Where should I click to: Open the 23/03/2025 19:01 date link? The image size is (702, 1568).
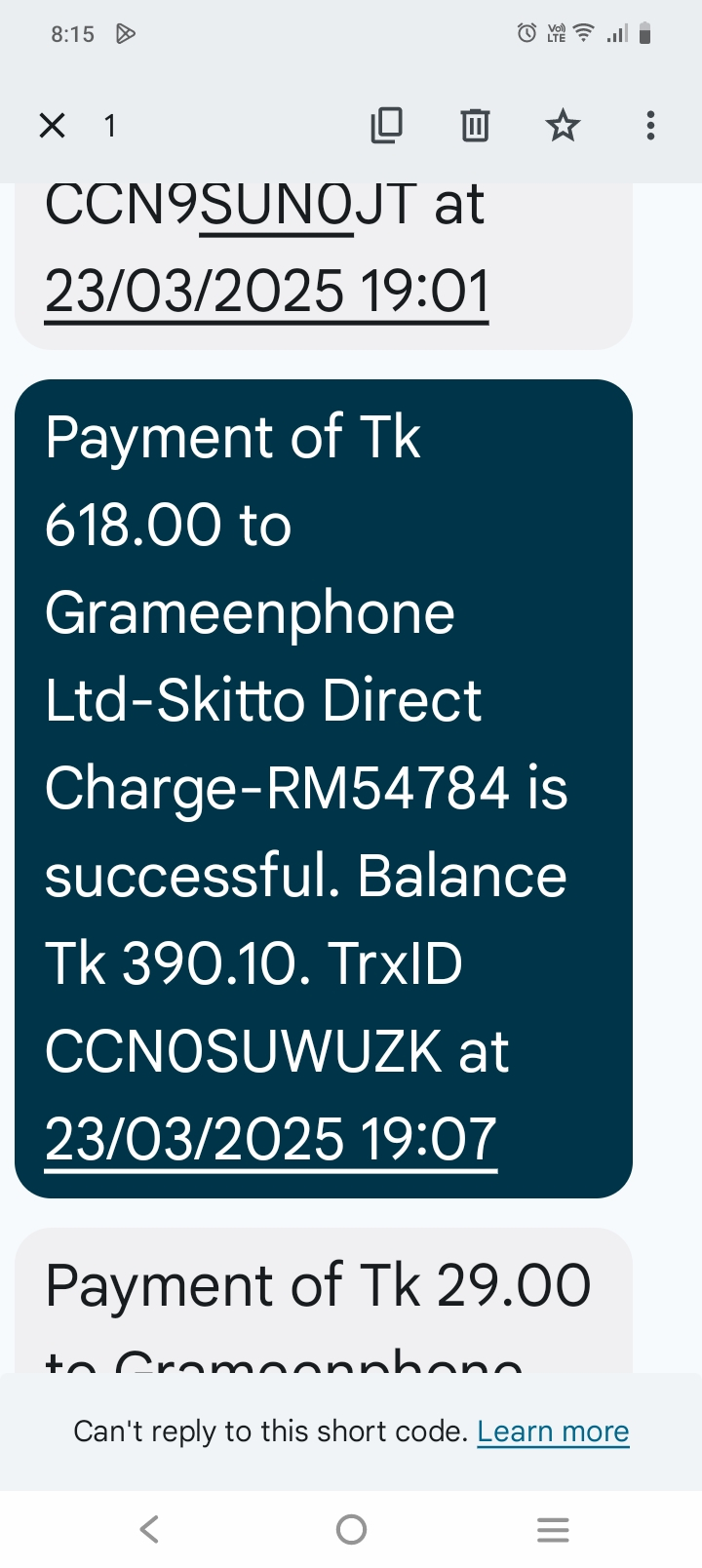tap(266, 291)
